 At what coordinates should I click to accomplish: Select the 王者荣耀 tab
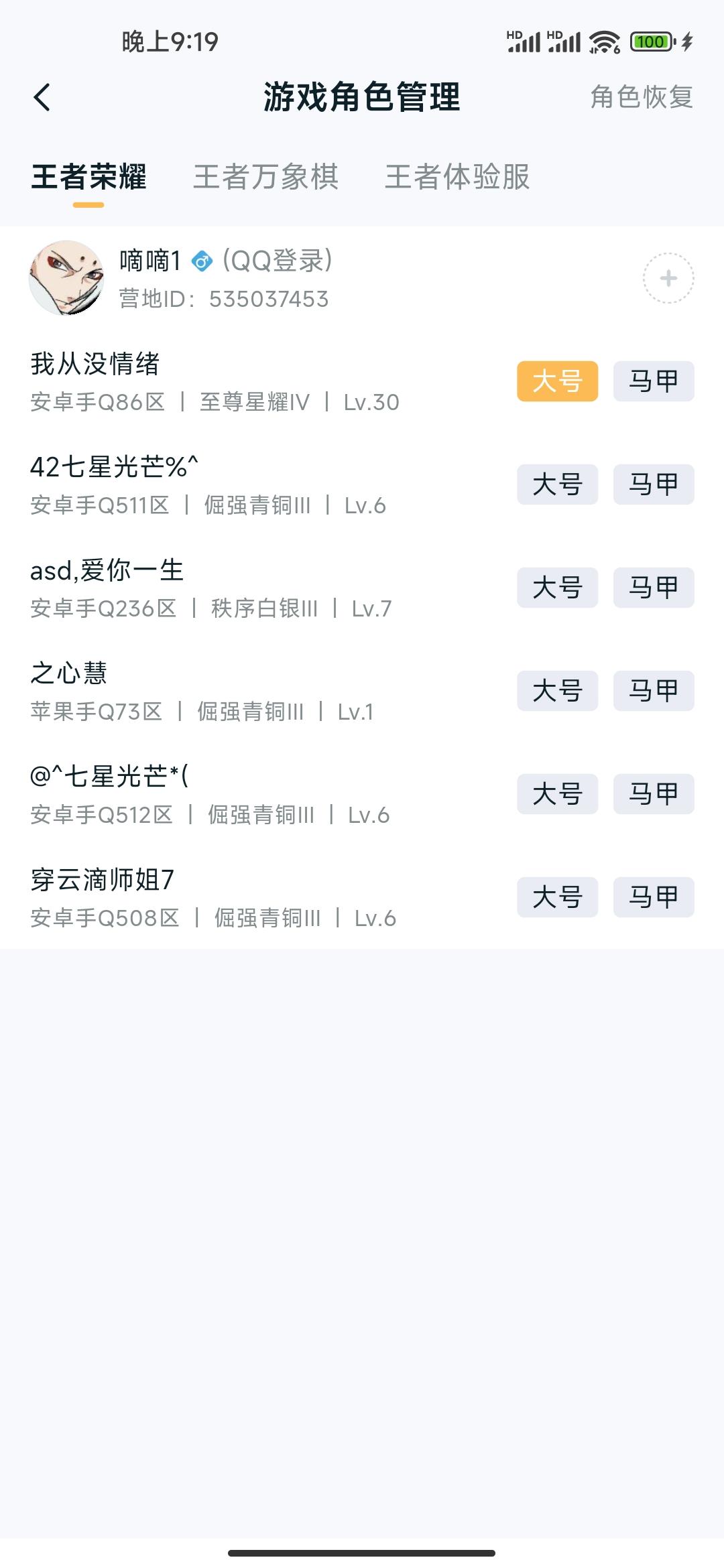(x=88, y=177)
